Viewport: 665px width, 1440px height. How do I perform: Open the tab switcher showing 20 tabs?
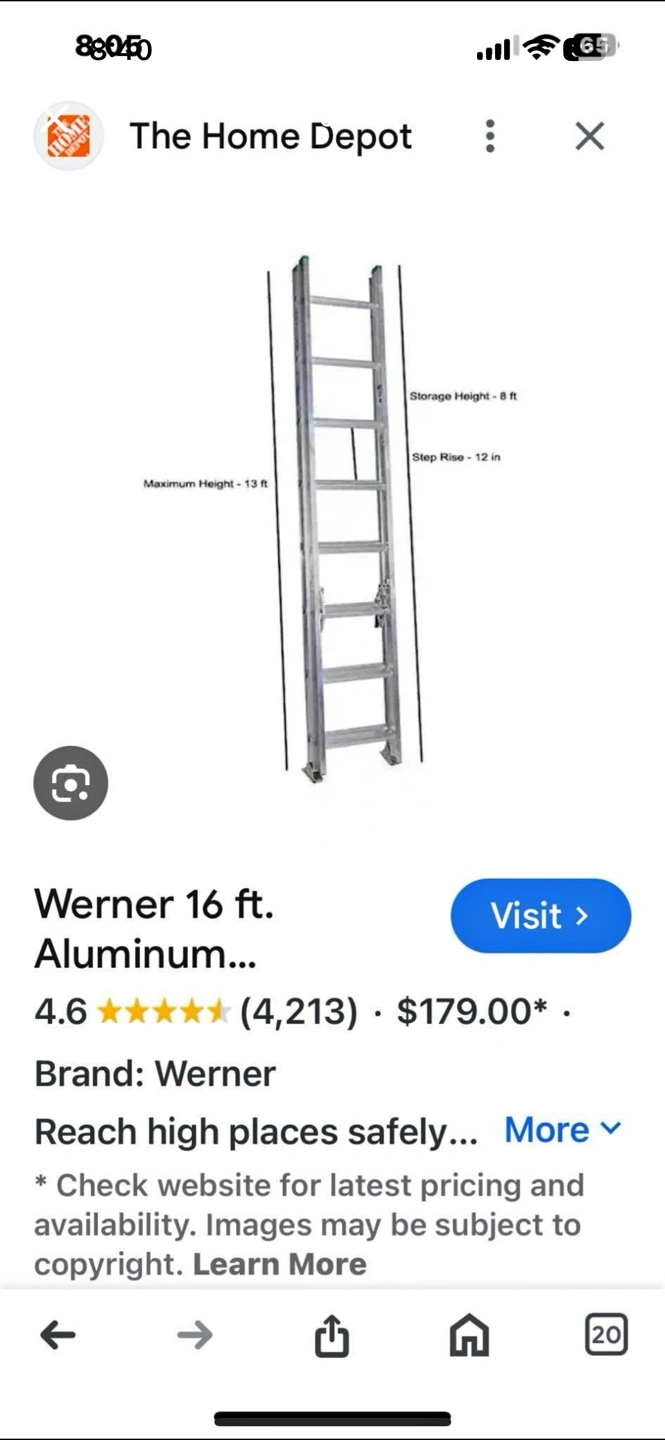click(x=605, y=1335)
